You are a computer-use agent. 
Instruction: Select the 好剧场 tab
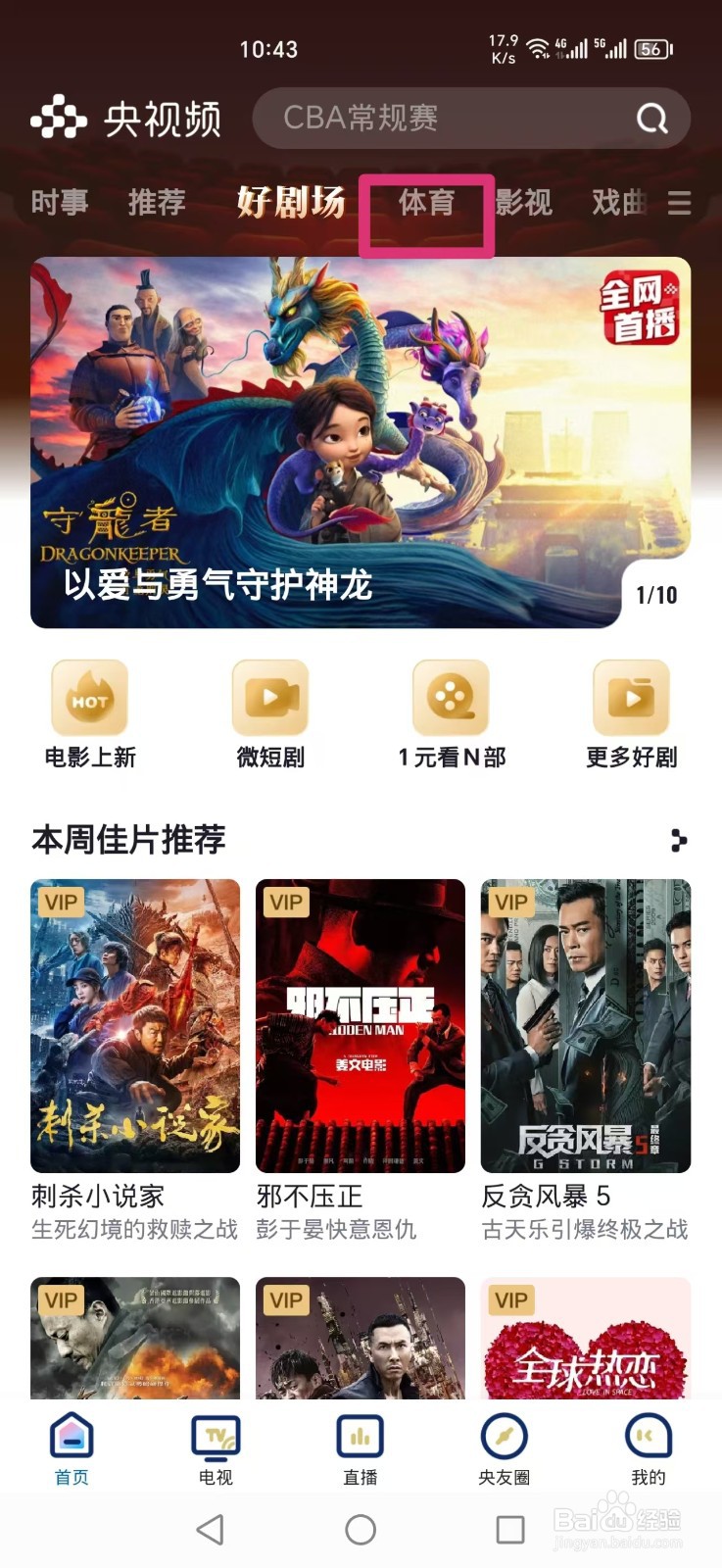point(291,202)
